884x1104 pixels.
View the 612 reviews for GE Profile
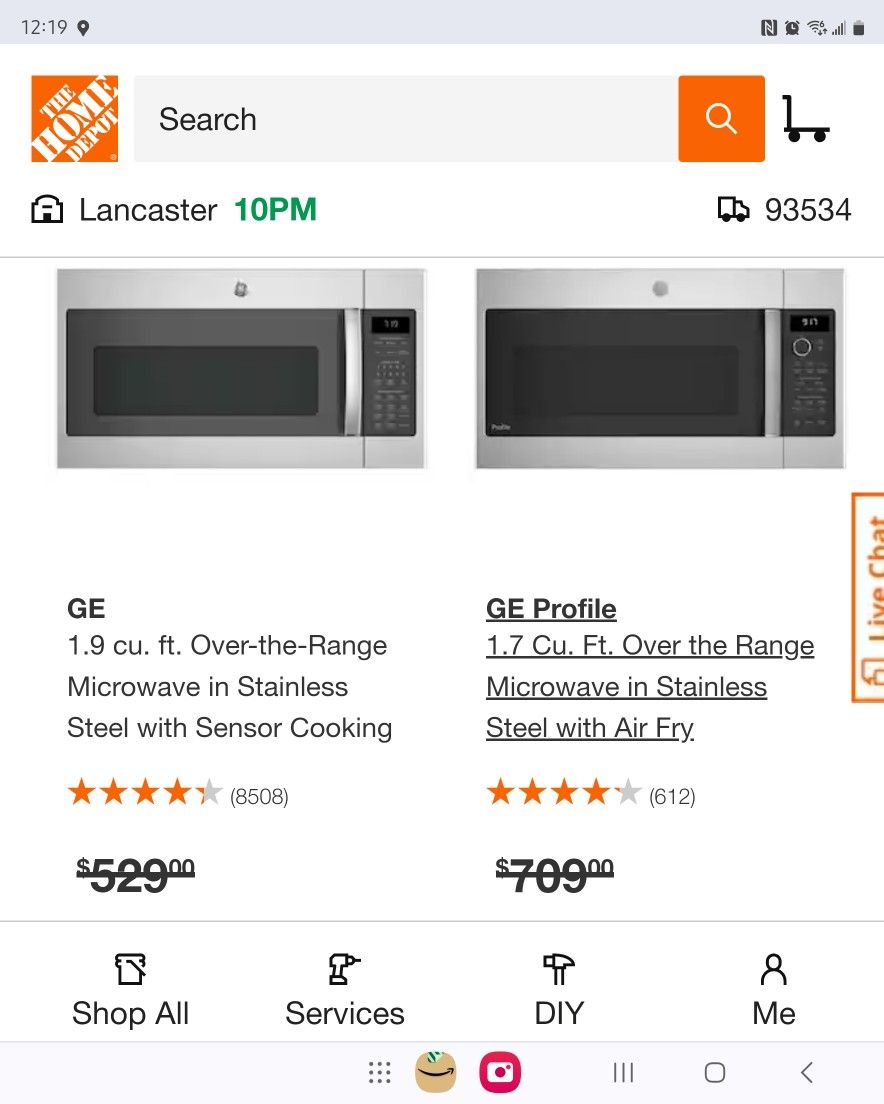pyautogui.click(x=591, y=795)
